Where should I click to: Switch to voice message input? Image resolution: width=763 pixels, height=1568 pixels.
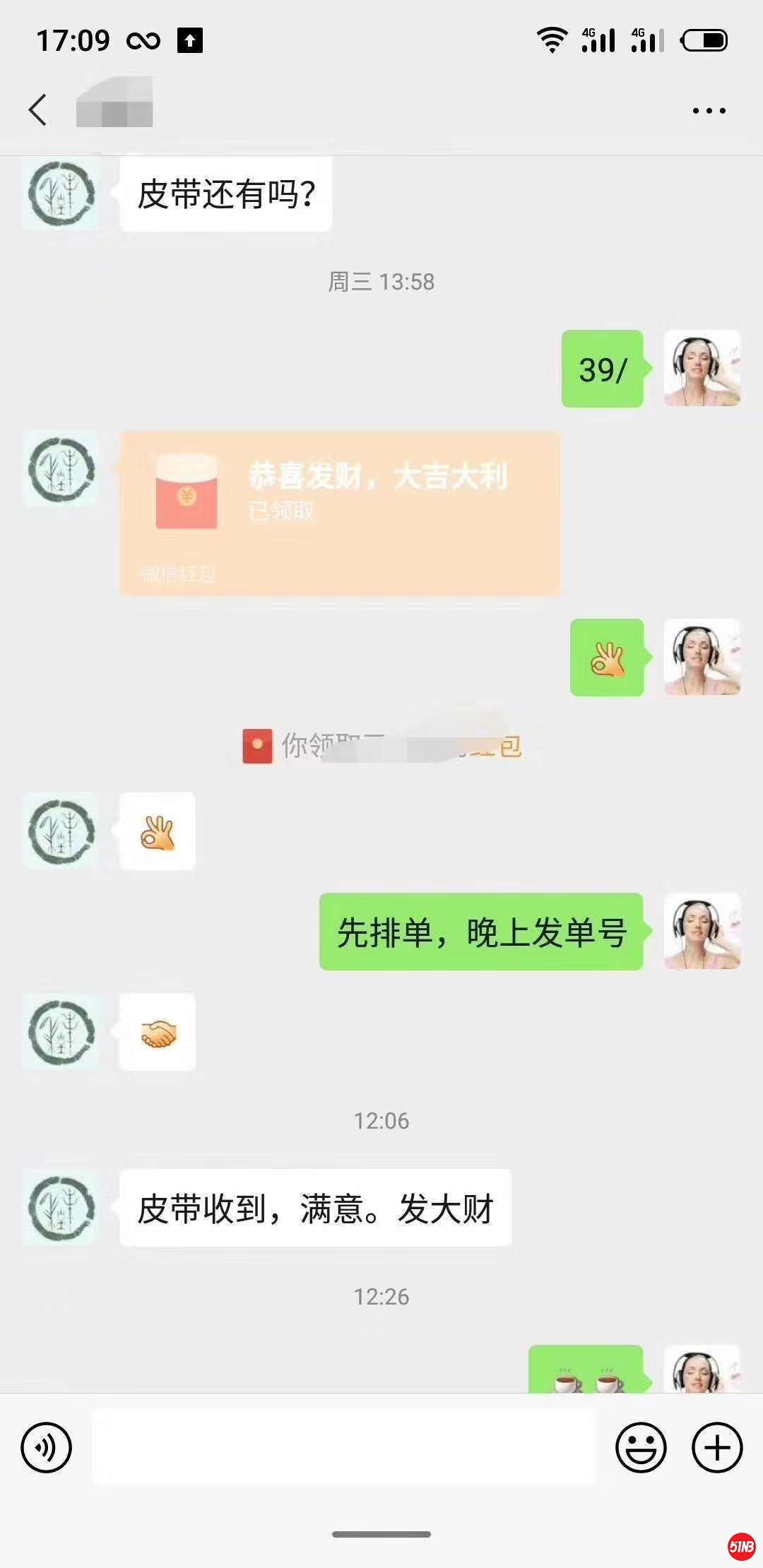point(47,1447)
